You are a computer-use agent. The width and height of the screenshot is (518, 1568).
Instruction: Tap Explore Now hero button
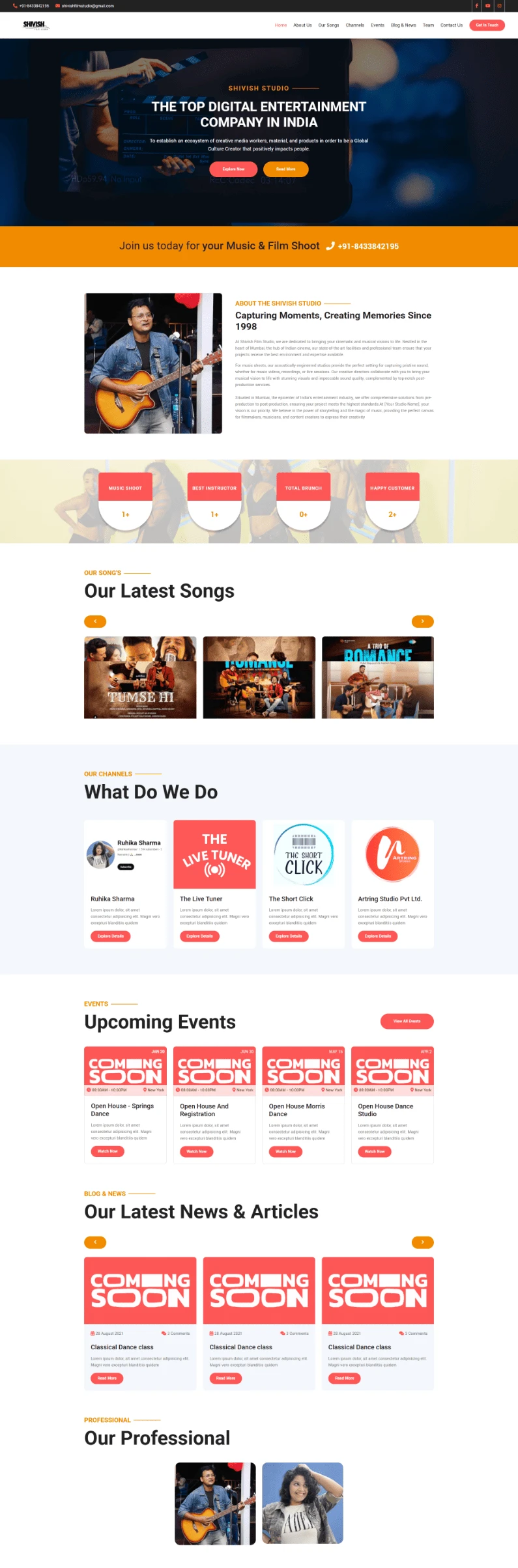pos(233,169)
